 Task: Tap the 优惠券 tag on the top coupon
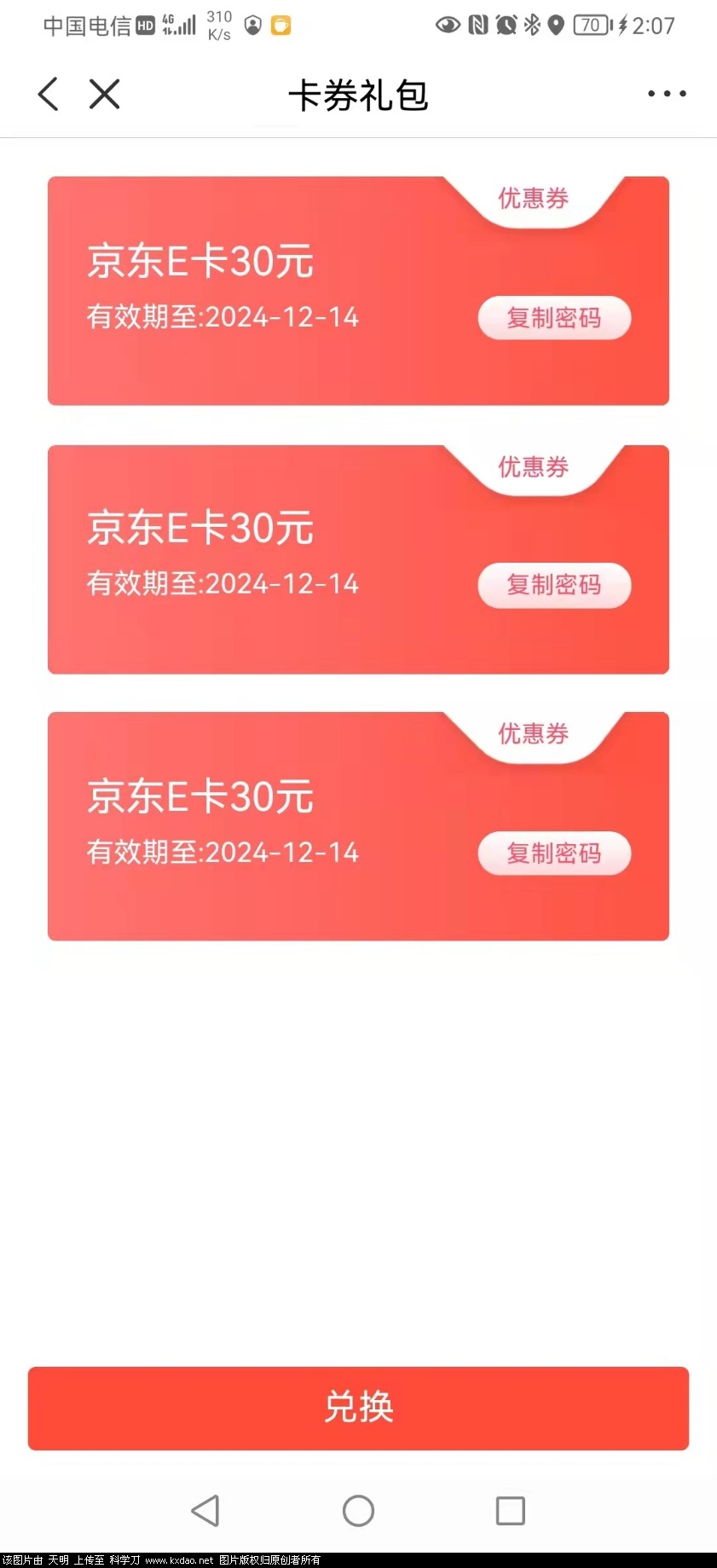pyautogui.click(x=533, y=197)
